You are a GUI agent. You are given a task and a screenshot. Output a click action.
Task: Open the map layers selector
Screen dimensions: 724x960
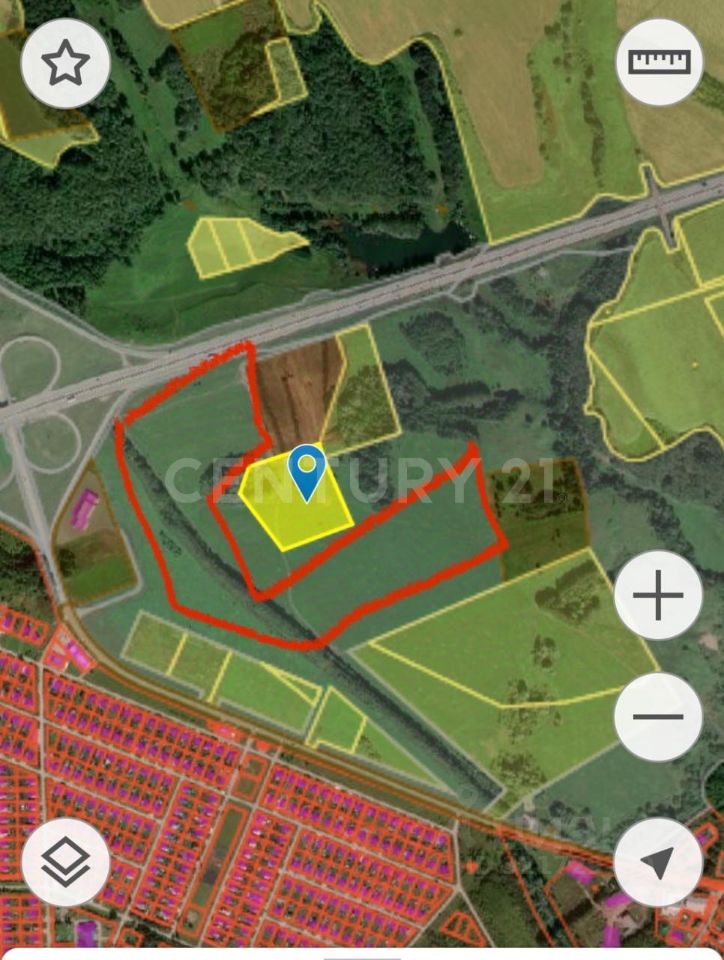(x=65, y=862)
